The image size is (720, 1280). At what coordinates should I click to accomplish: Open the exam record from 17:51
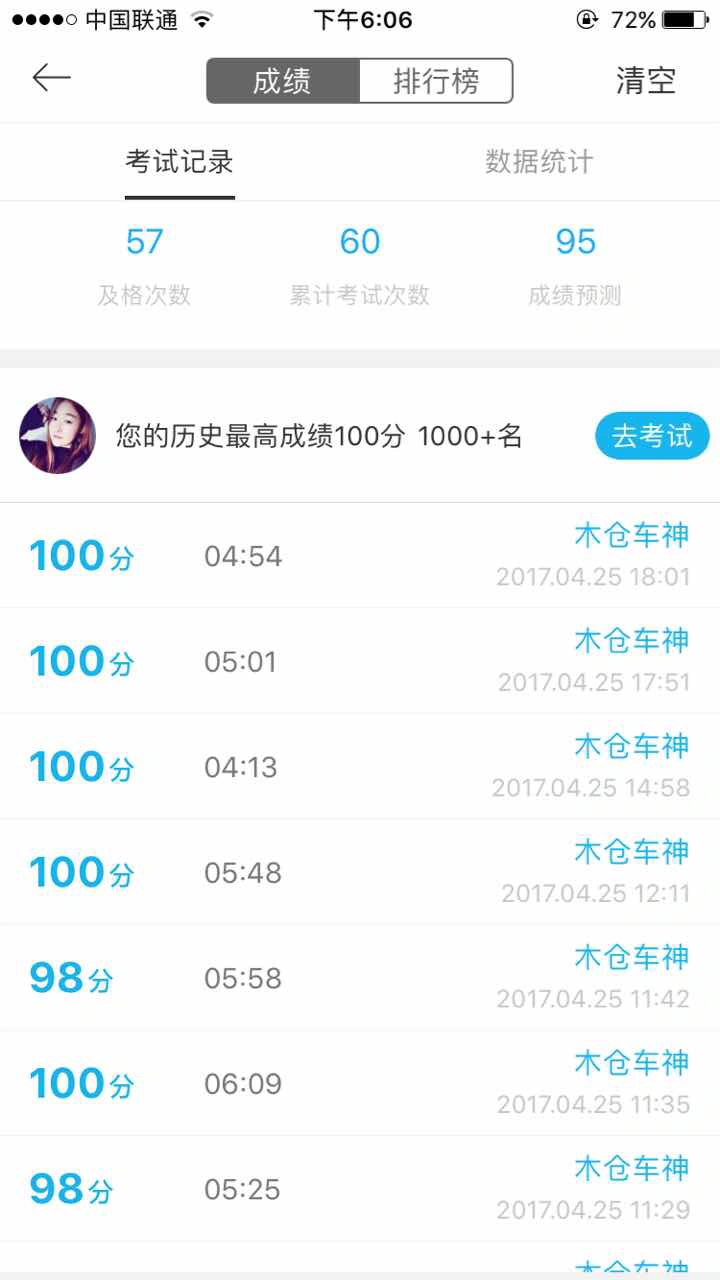click(360, 661)
